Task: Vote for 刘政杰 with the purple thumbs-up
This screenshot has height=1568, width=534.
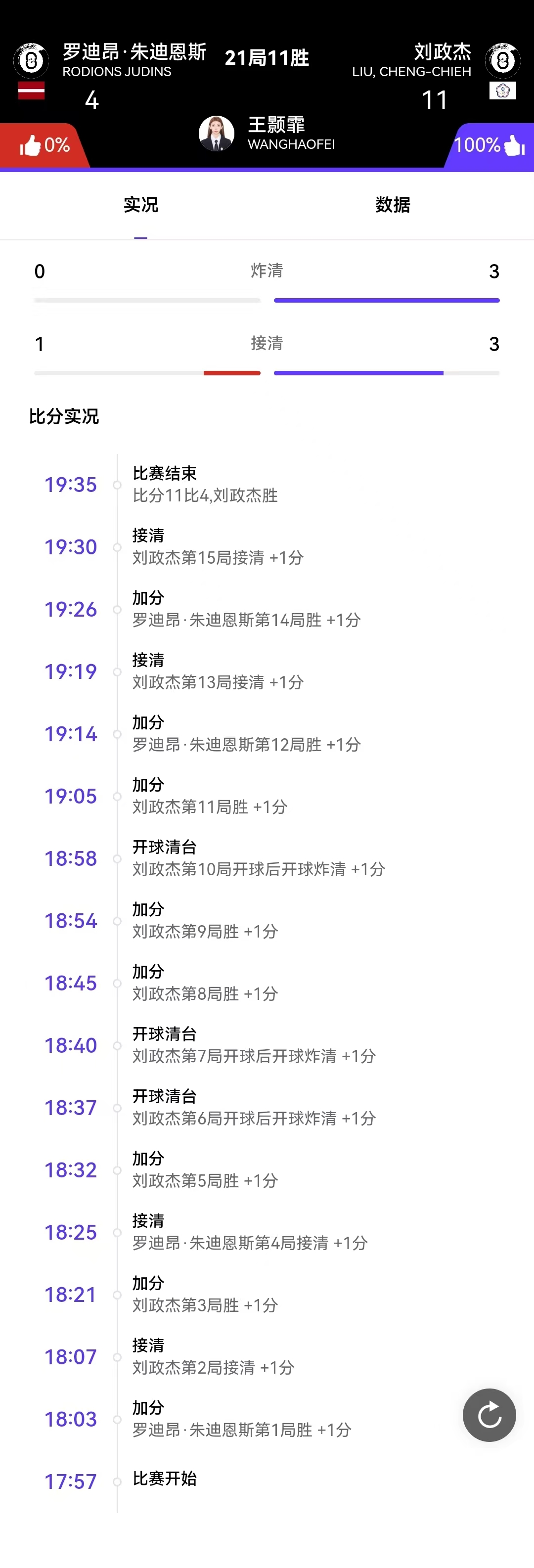Action: [x=513, y=145]
